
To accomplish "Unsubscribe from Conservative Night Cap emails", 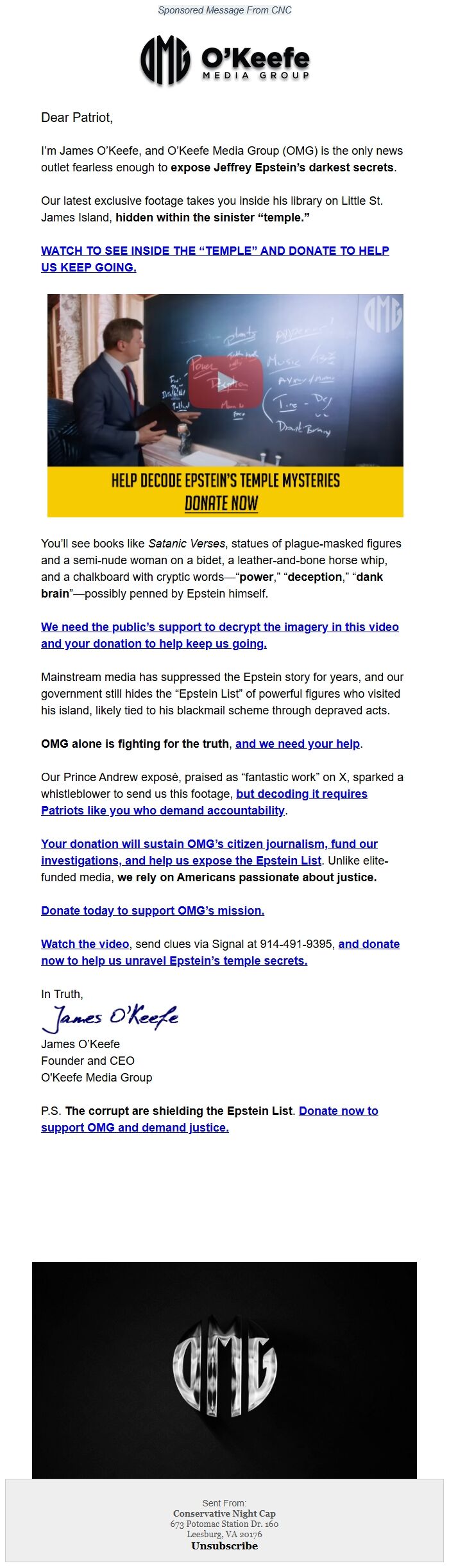I will pos(224,1546).
